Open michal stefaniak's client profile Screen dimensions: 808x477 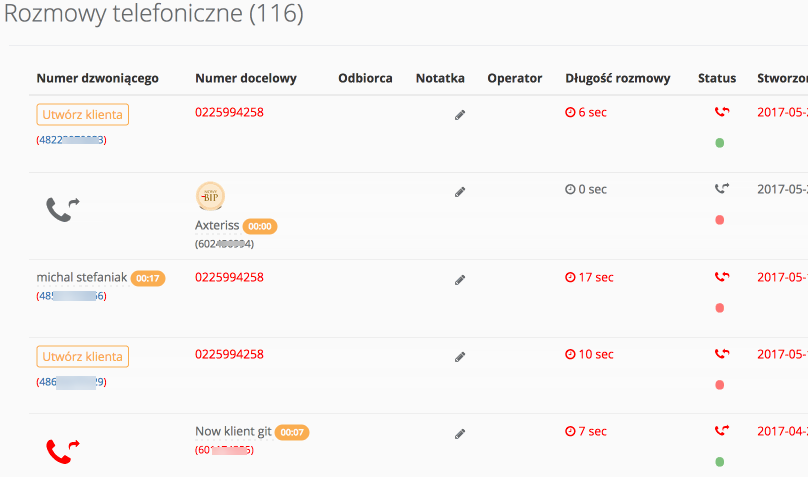coord(82,277)
